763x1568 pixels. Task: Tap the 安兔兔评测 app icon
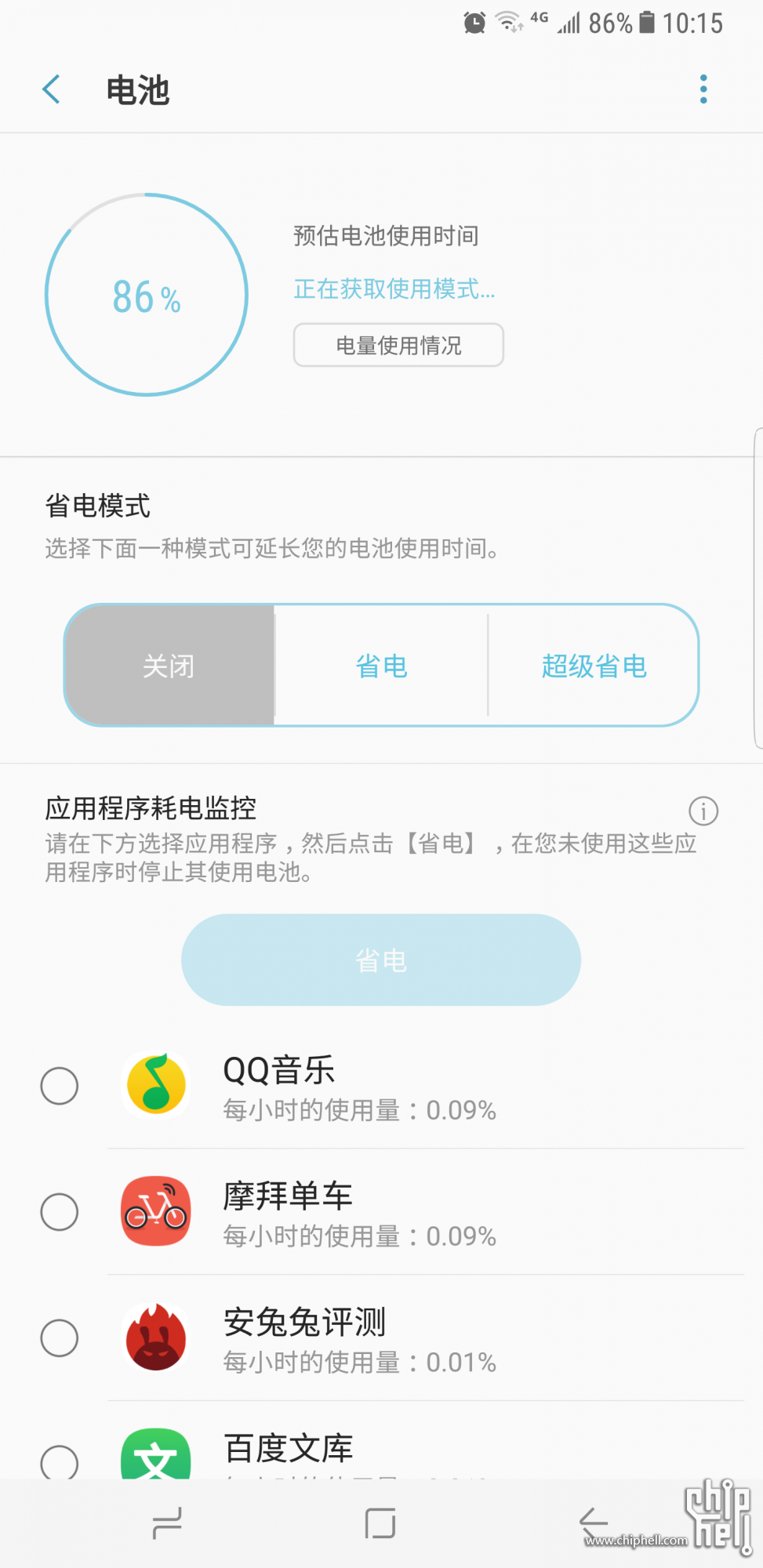(x=155, y=1339)
